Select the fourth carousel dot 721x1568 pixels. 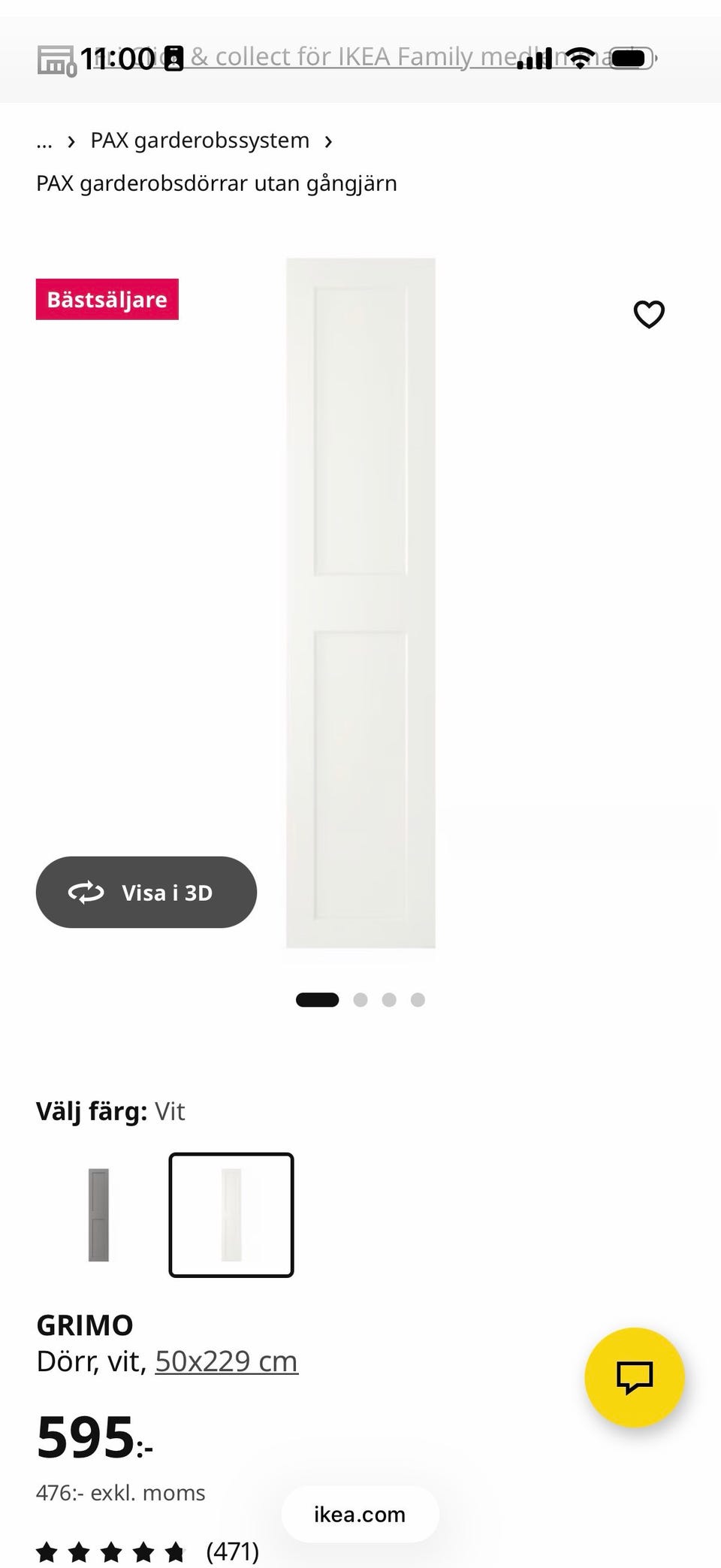[x=418, y=1000]
